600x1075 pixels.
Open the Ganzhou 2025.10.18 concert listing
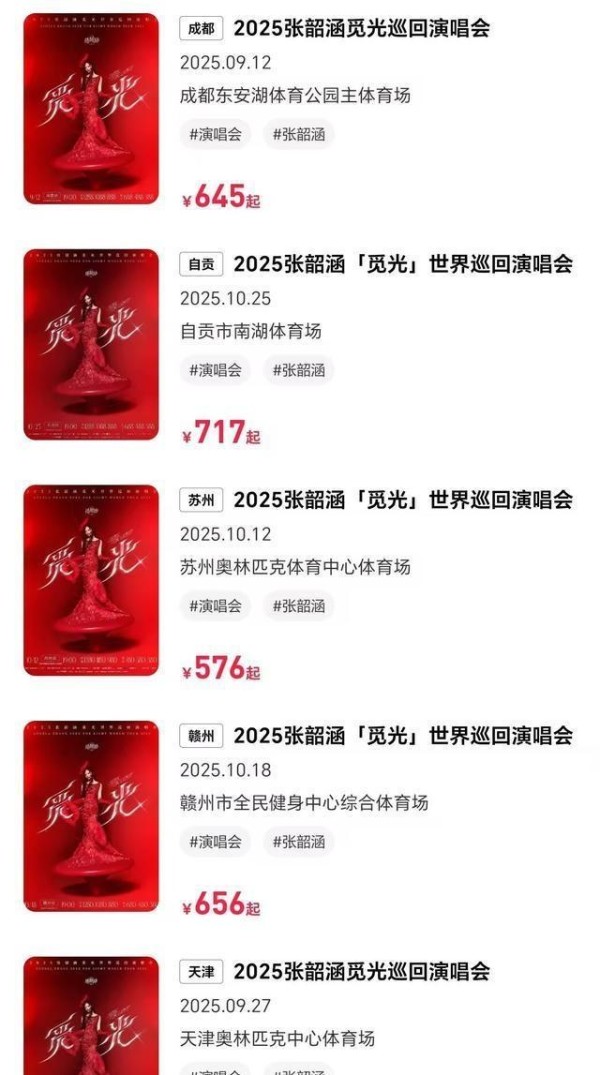click(300, 817)
